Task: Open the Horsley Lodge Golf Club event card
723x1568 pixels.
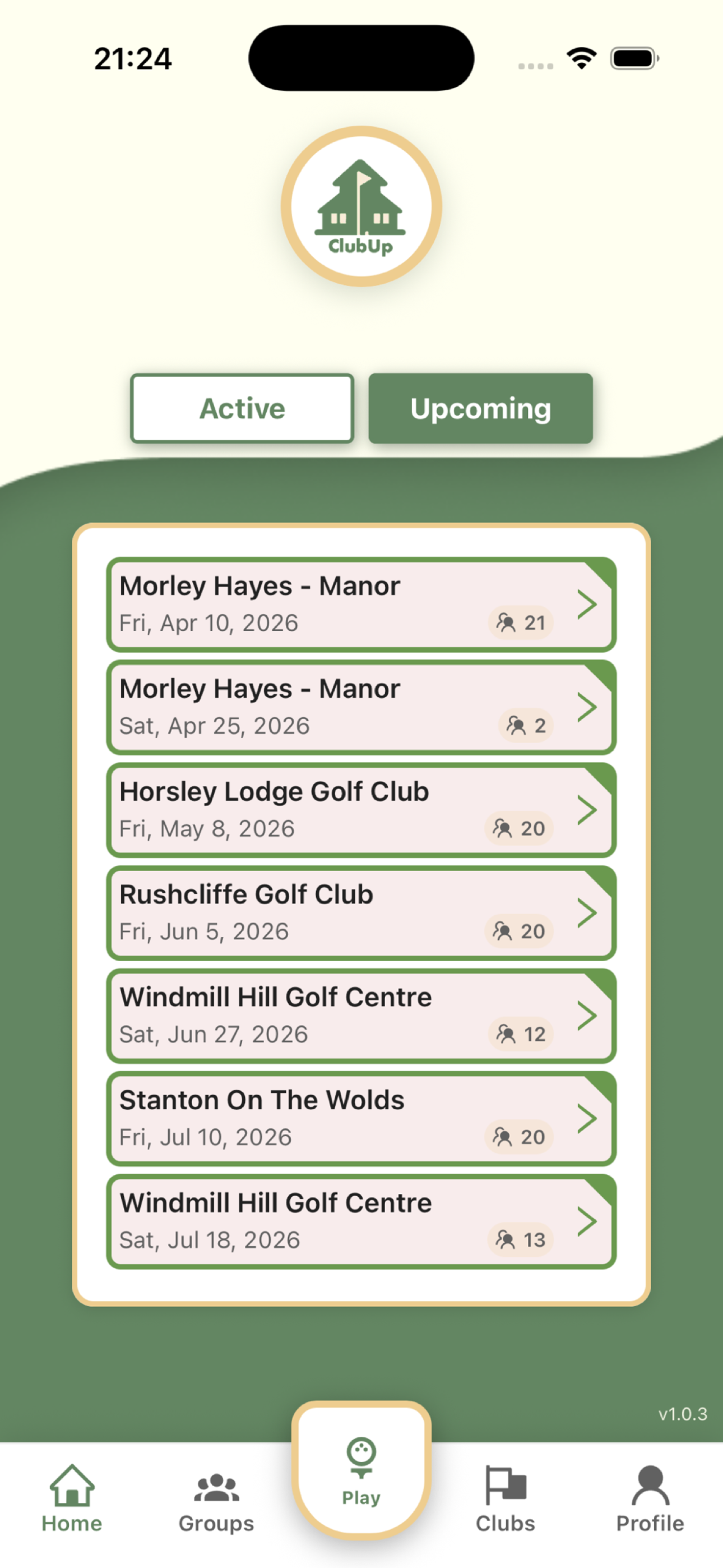Action: tap(341, 810)
